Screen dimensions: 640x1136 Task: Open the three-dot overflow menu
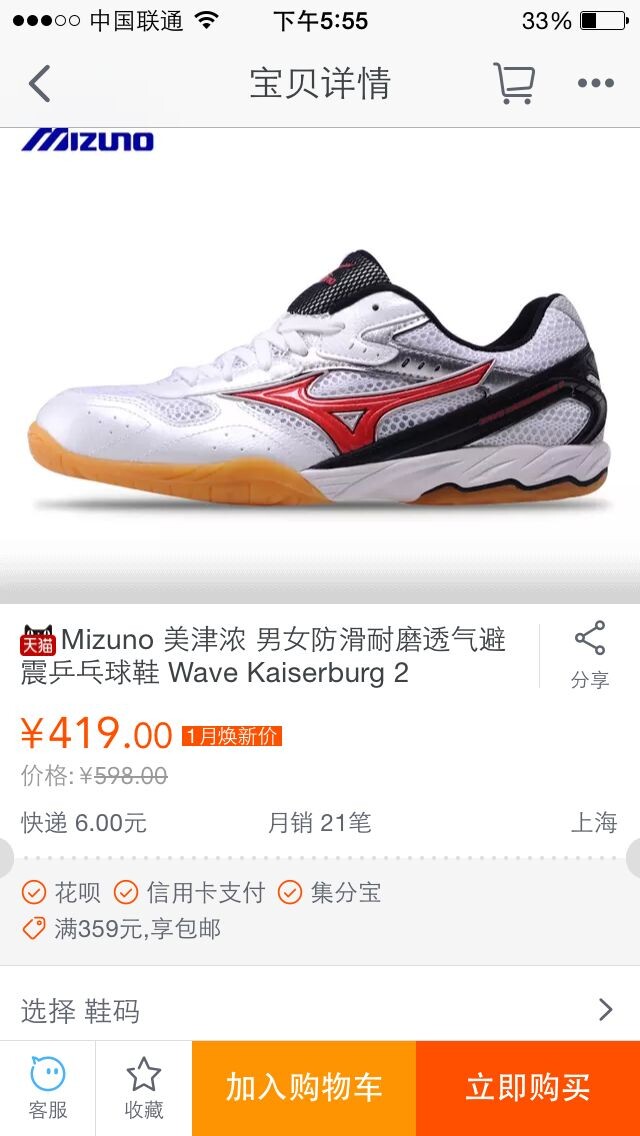595,84
